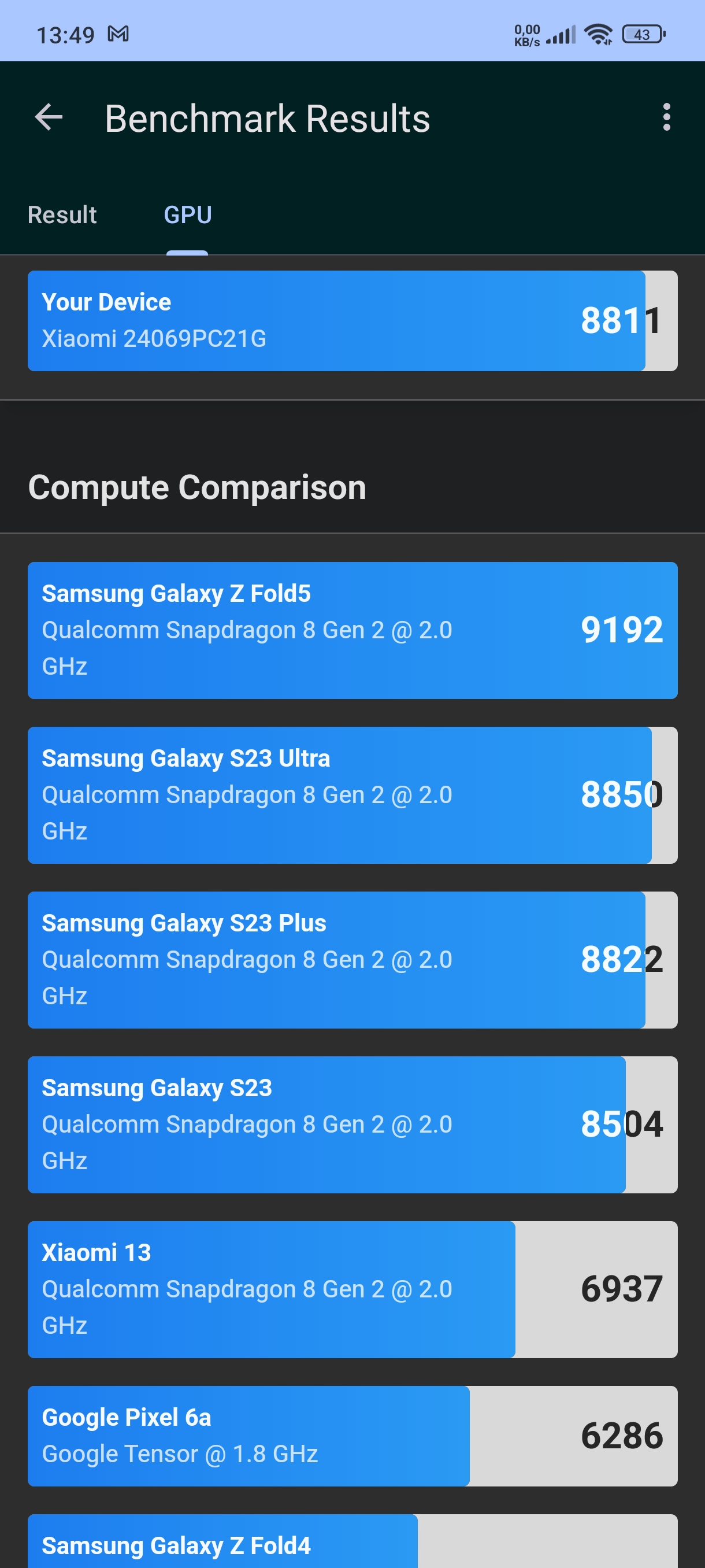Select the GPU tab
The height and width of the screenshot is (1568, 705).
pos(187,215)
